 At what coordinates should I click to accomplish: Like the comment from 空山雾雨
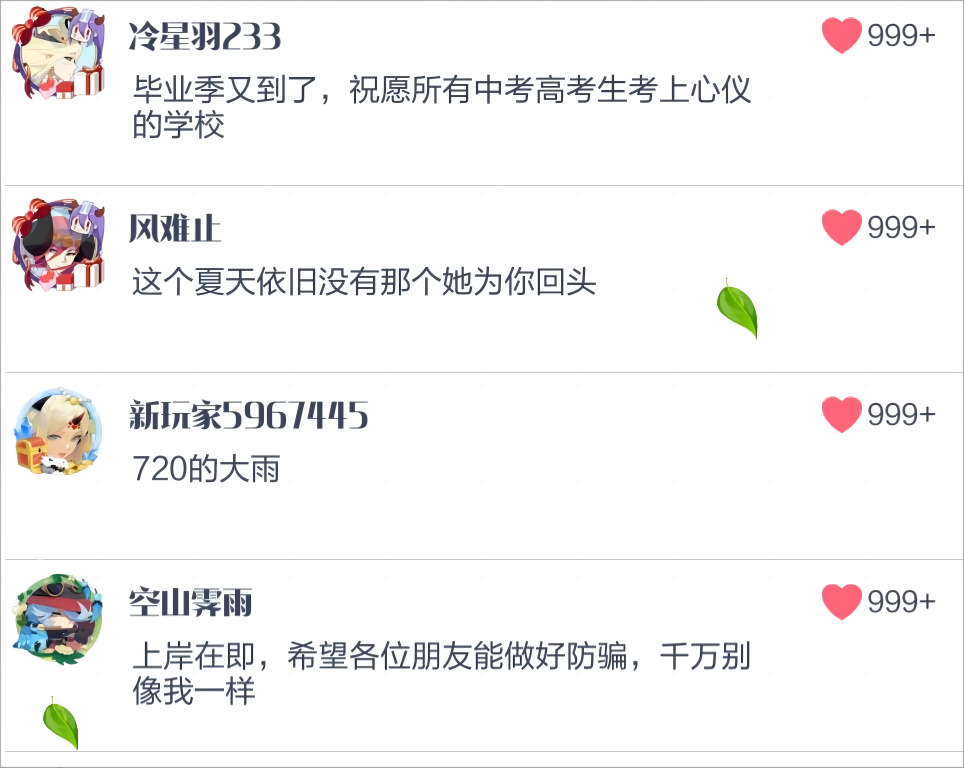point(841,602)
